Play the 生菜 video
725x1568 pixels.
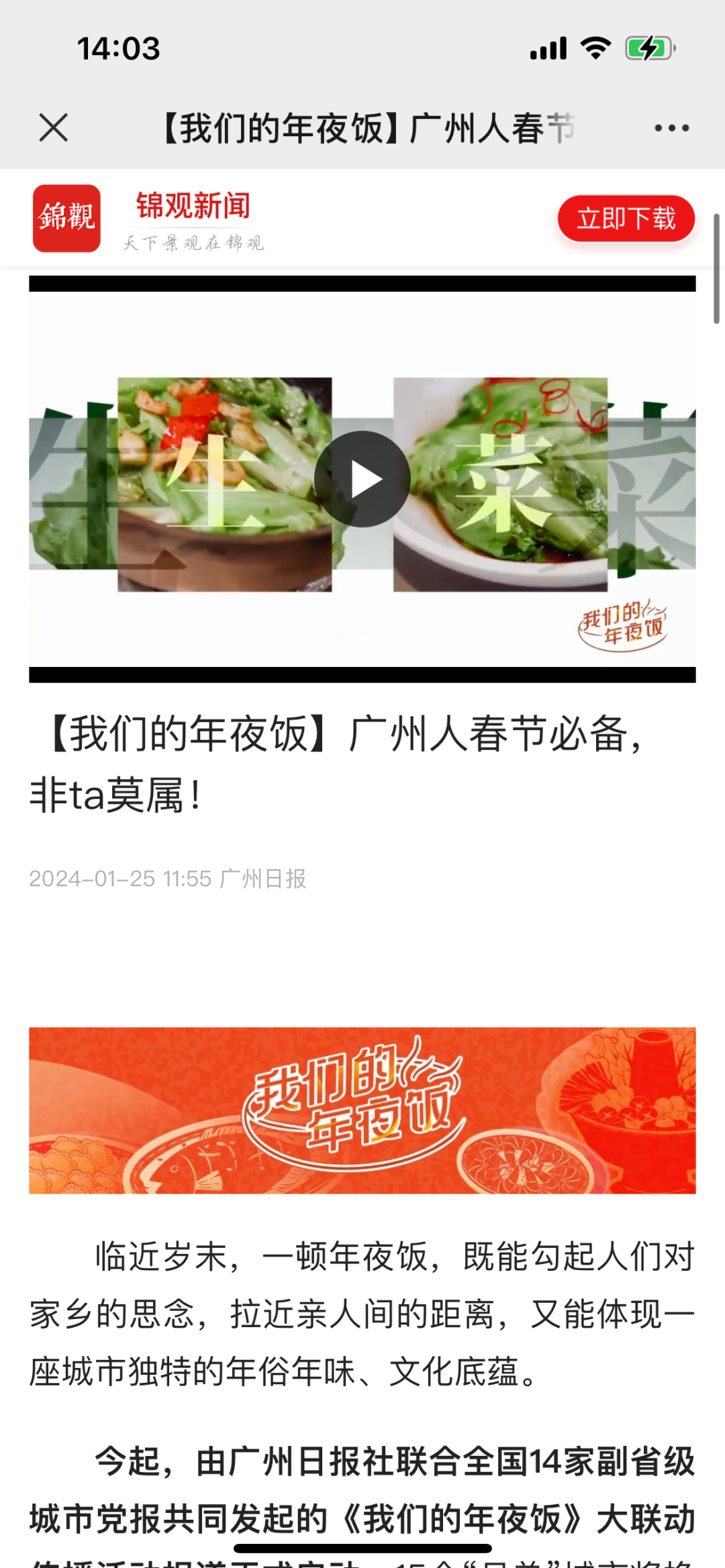pos(362,479)
